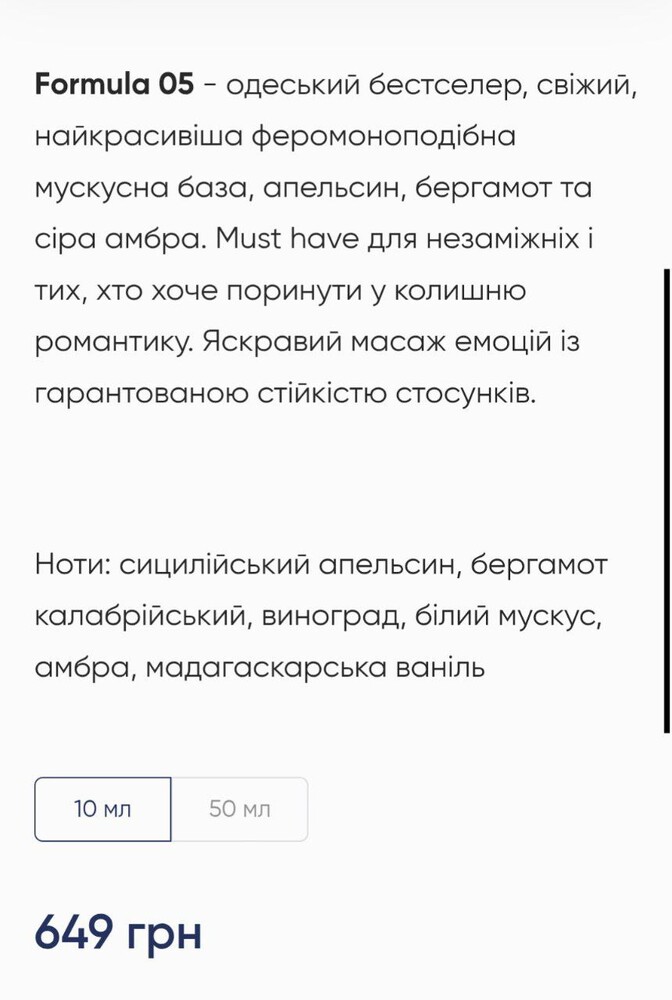Choose the 50 мл size

(x=239, y=809)
